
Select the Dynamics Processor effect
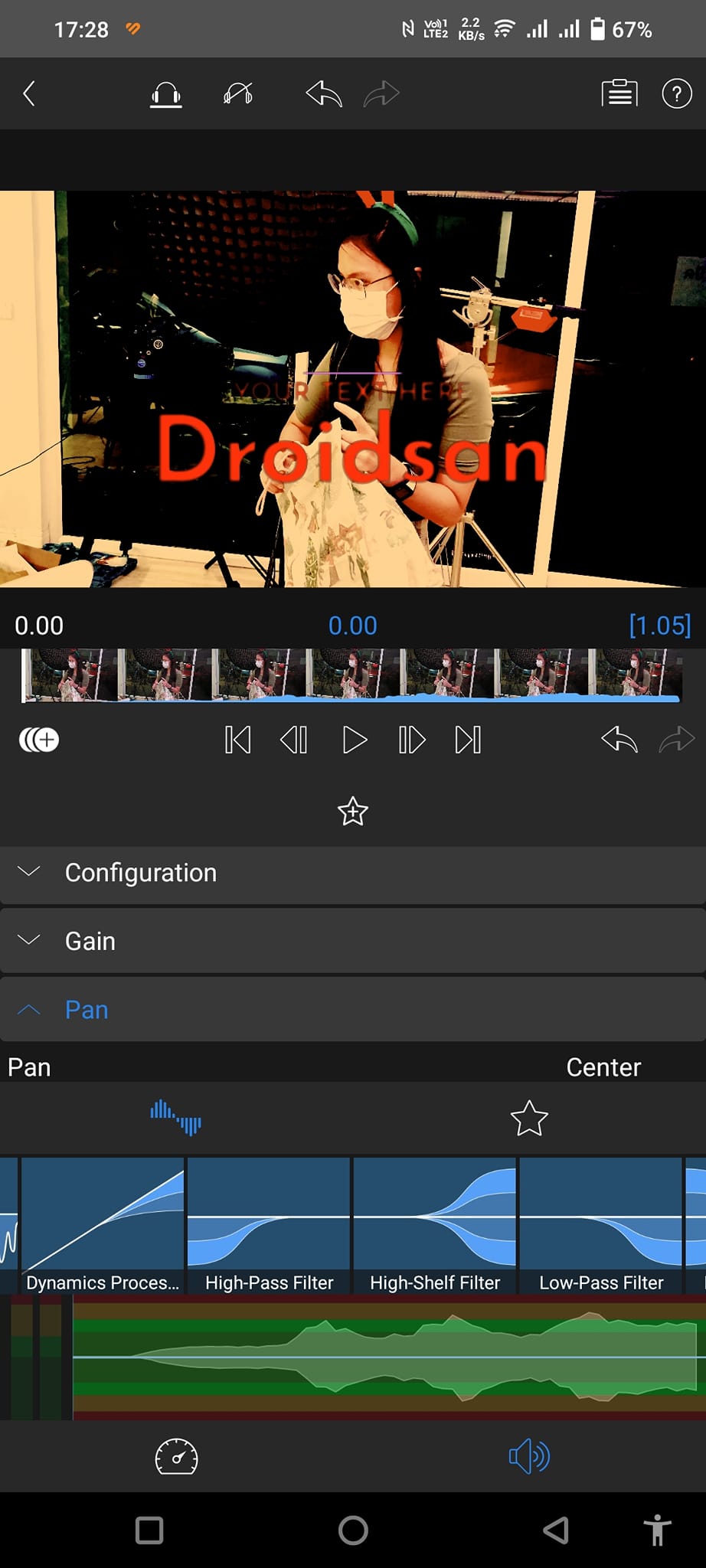click(x=103, y=1225)
